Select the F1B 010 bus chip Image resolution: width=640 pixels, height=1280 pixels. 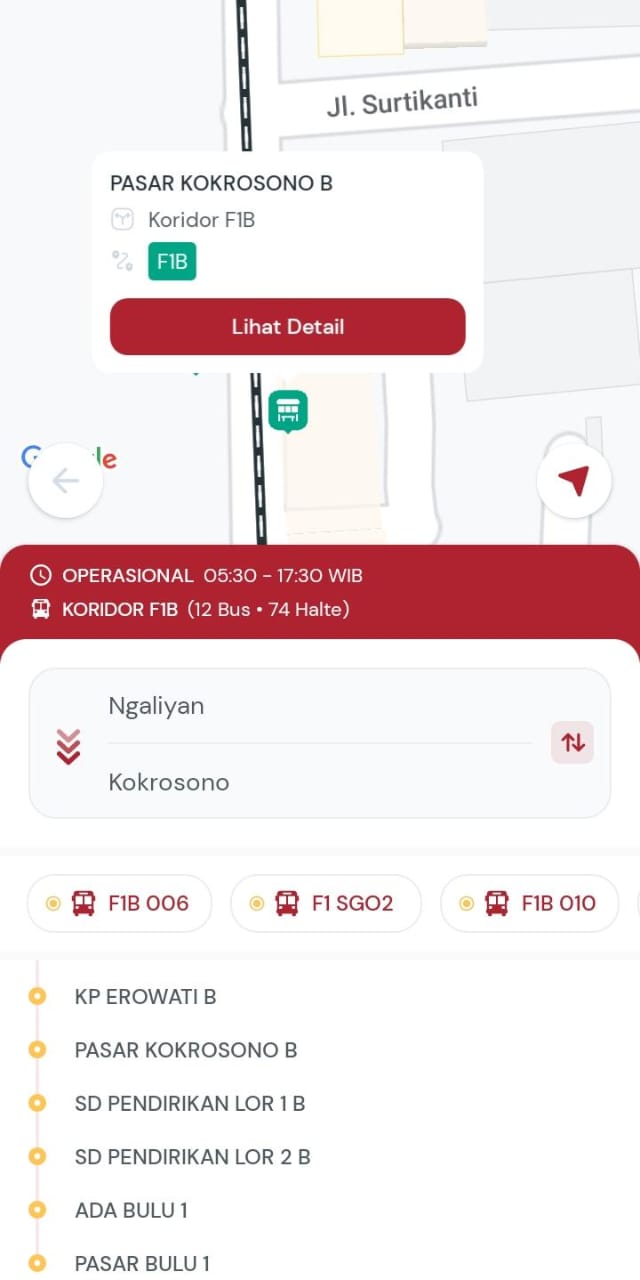click(x=530, y=903)
